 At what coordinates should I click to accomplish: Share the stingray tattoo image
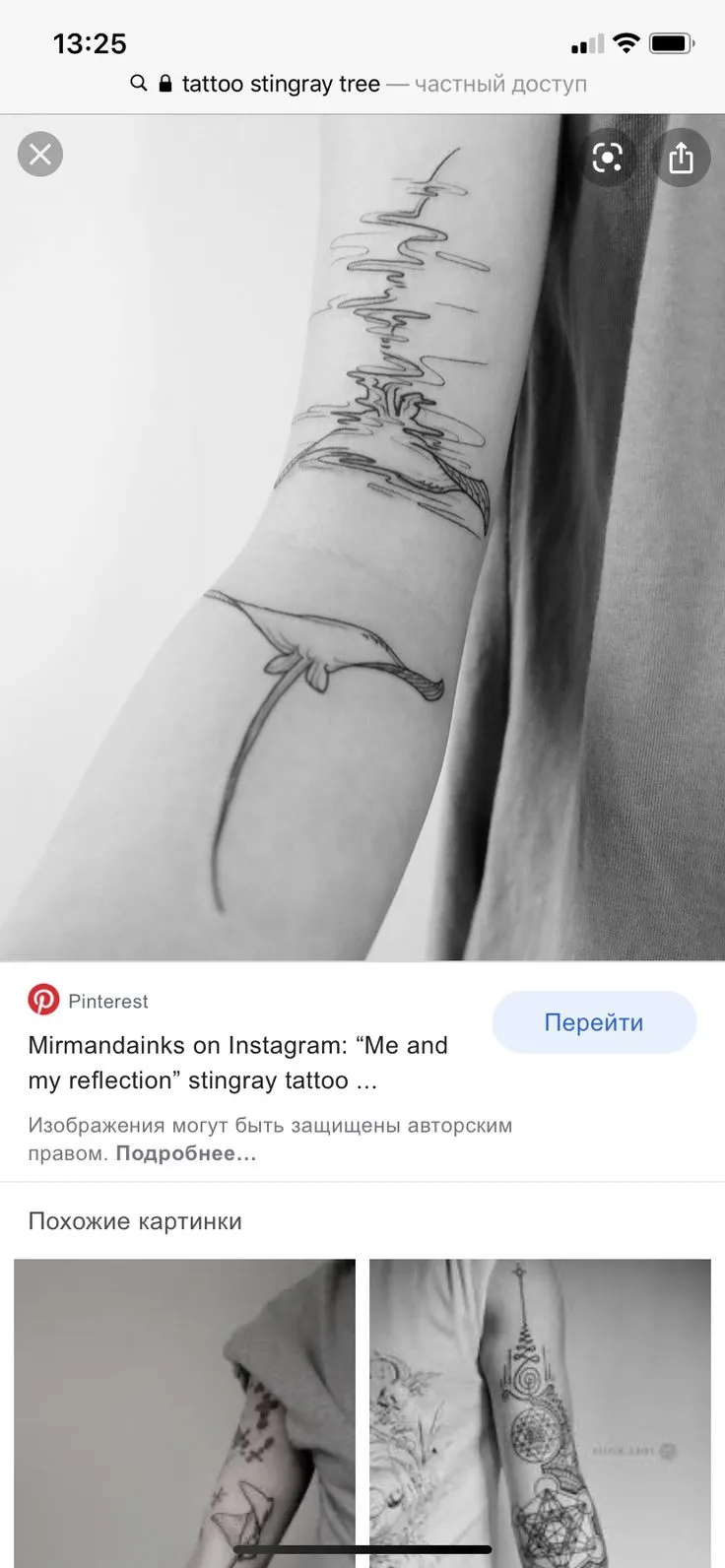[682, 158]
